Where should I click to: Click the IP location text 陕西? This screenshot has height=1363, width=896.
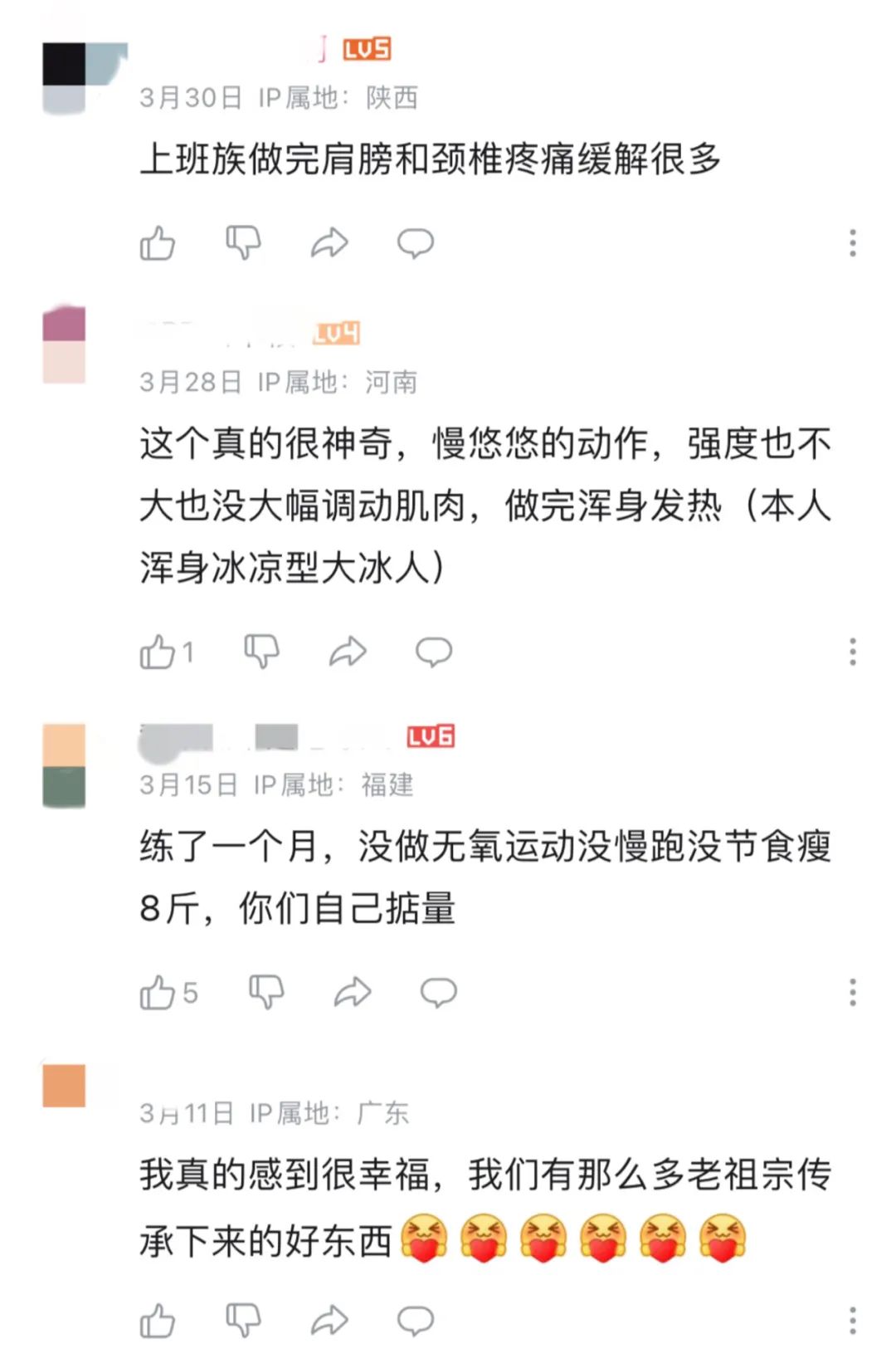[390, 97]
